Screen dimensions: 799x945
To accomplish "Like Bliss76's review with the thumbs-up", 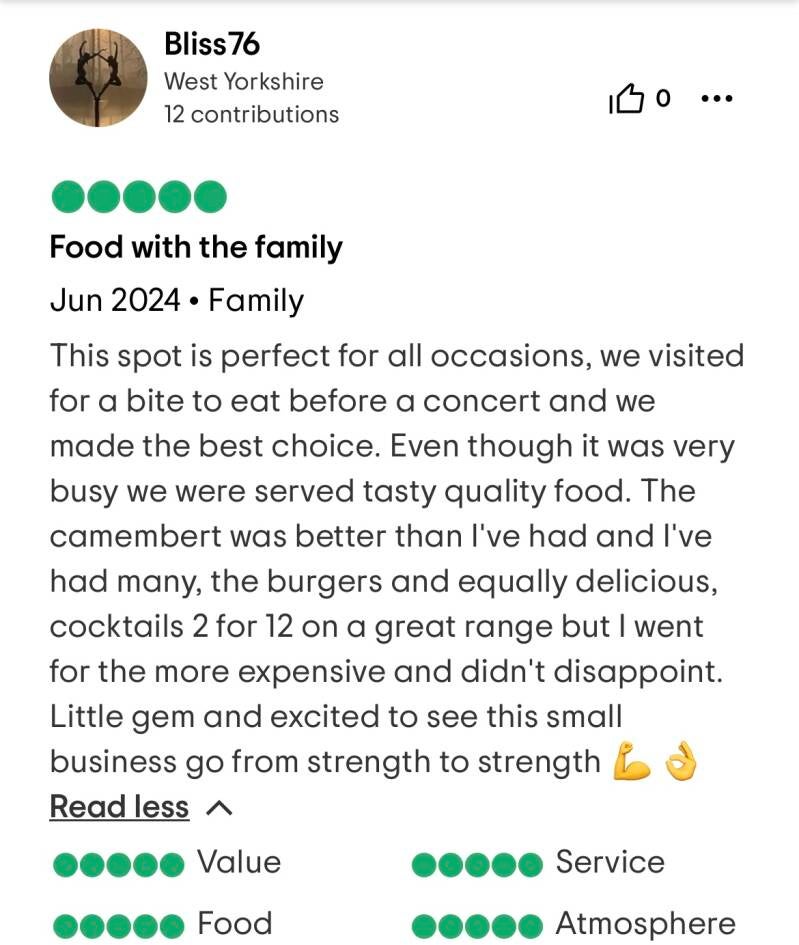I will click(x=628, y=99).
